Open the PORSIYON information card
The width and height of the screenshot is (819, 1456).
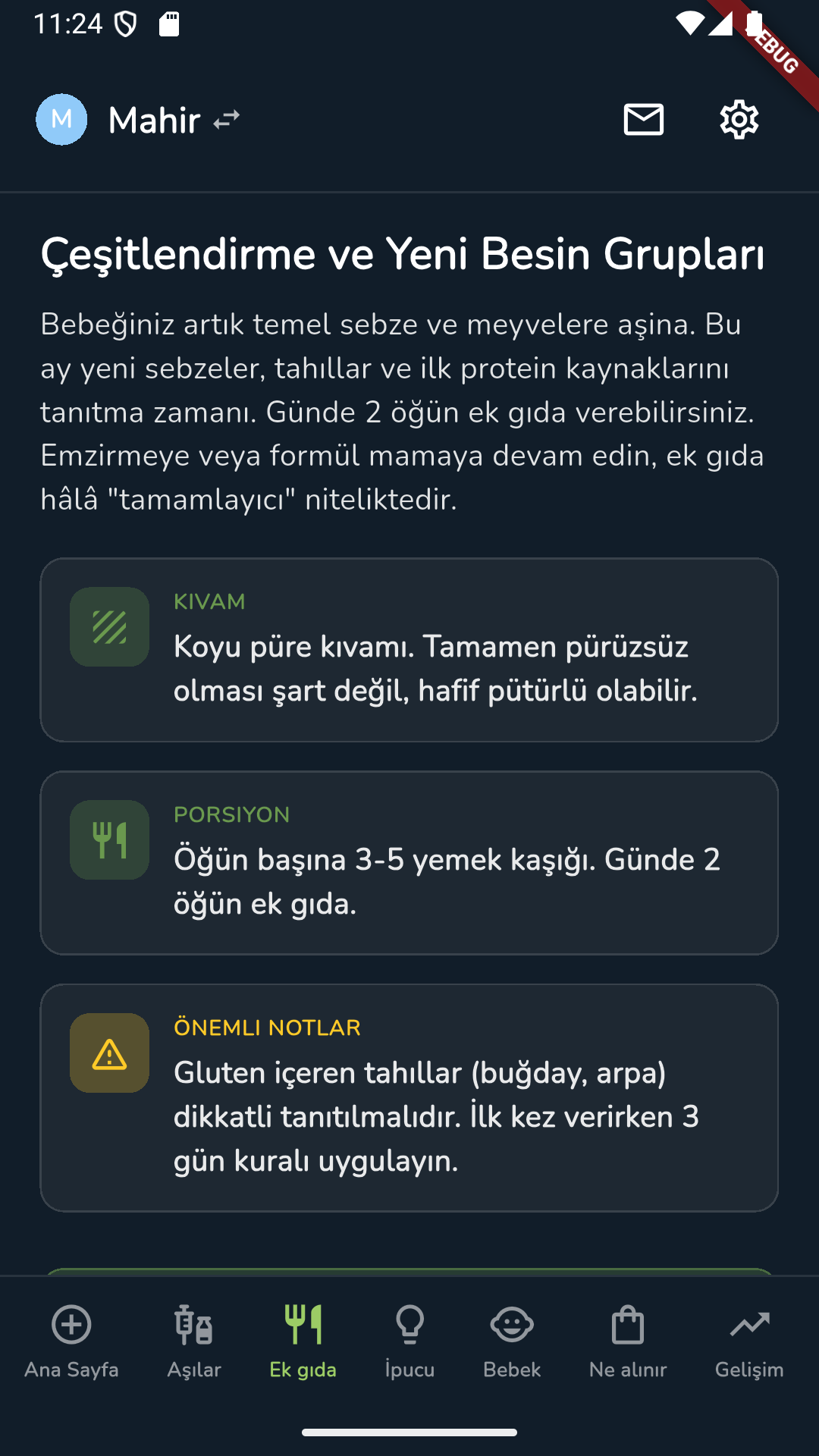point(409,861)
